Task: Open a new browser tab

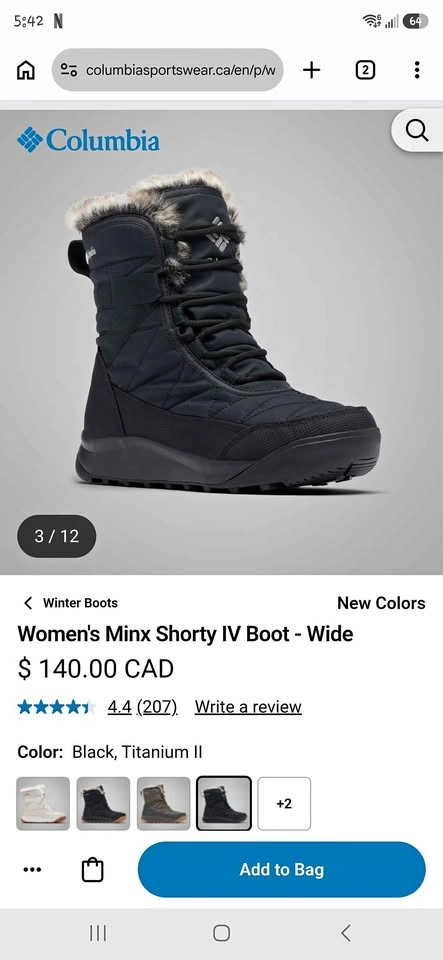Action: (311, 70)
